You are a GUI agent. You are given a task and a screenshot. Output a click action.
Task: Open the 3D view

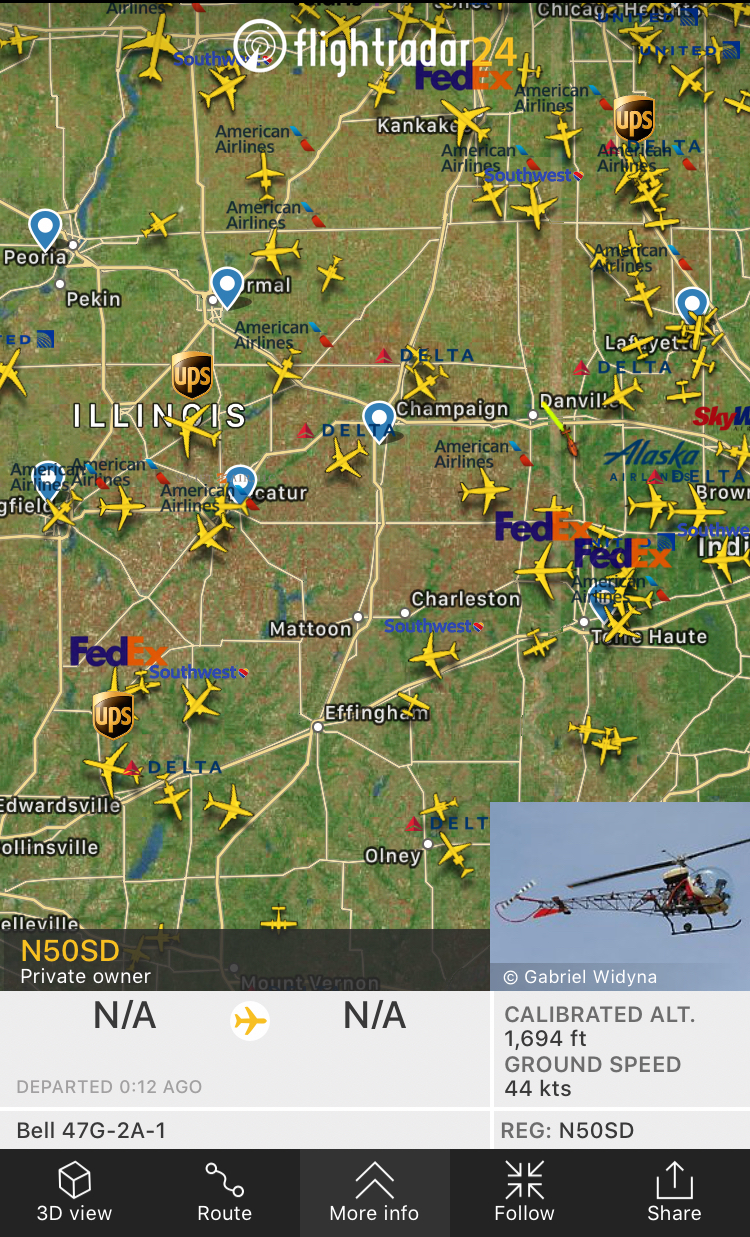75,1192
